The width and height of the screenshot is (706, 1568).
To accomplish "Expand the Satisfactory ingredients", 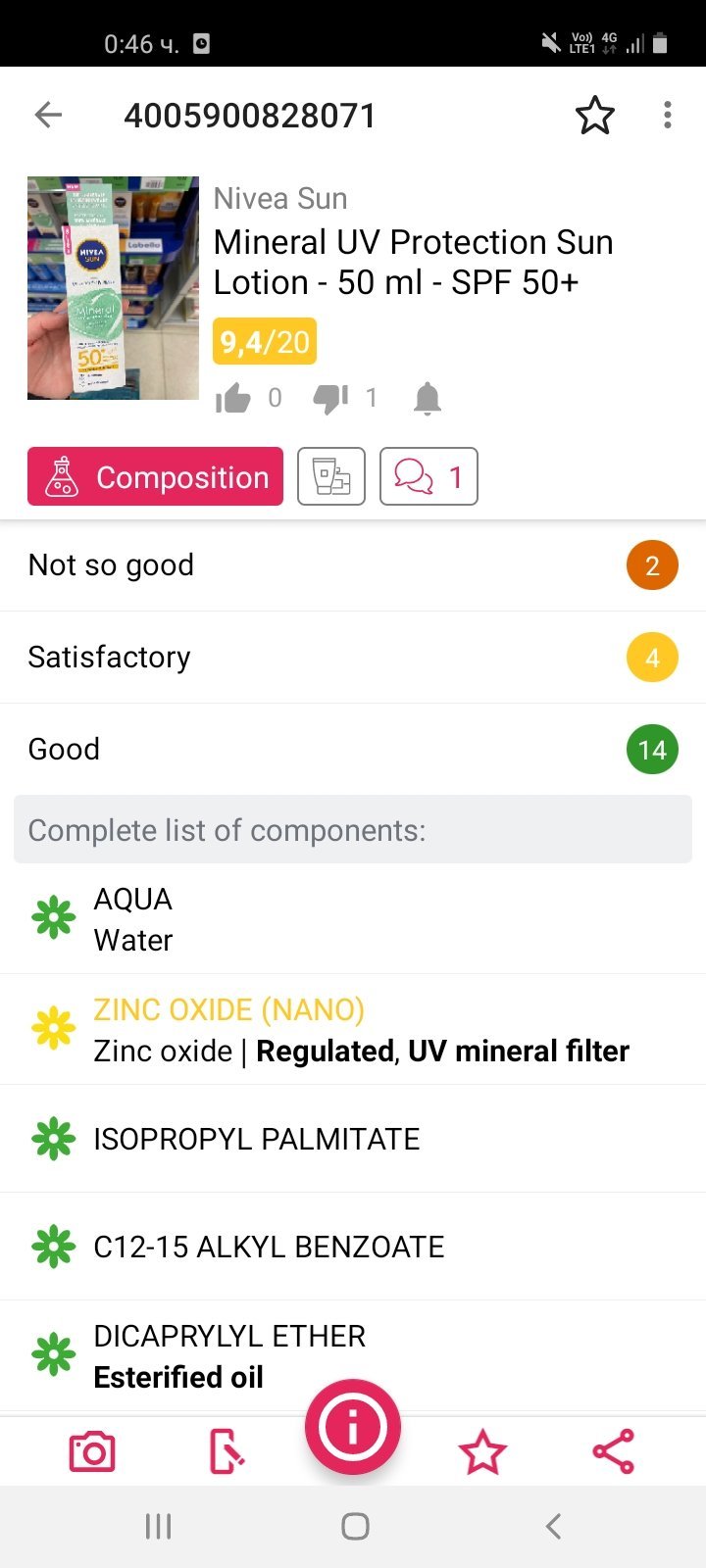I will [x=353, y=658].
